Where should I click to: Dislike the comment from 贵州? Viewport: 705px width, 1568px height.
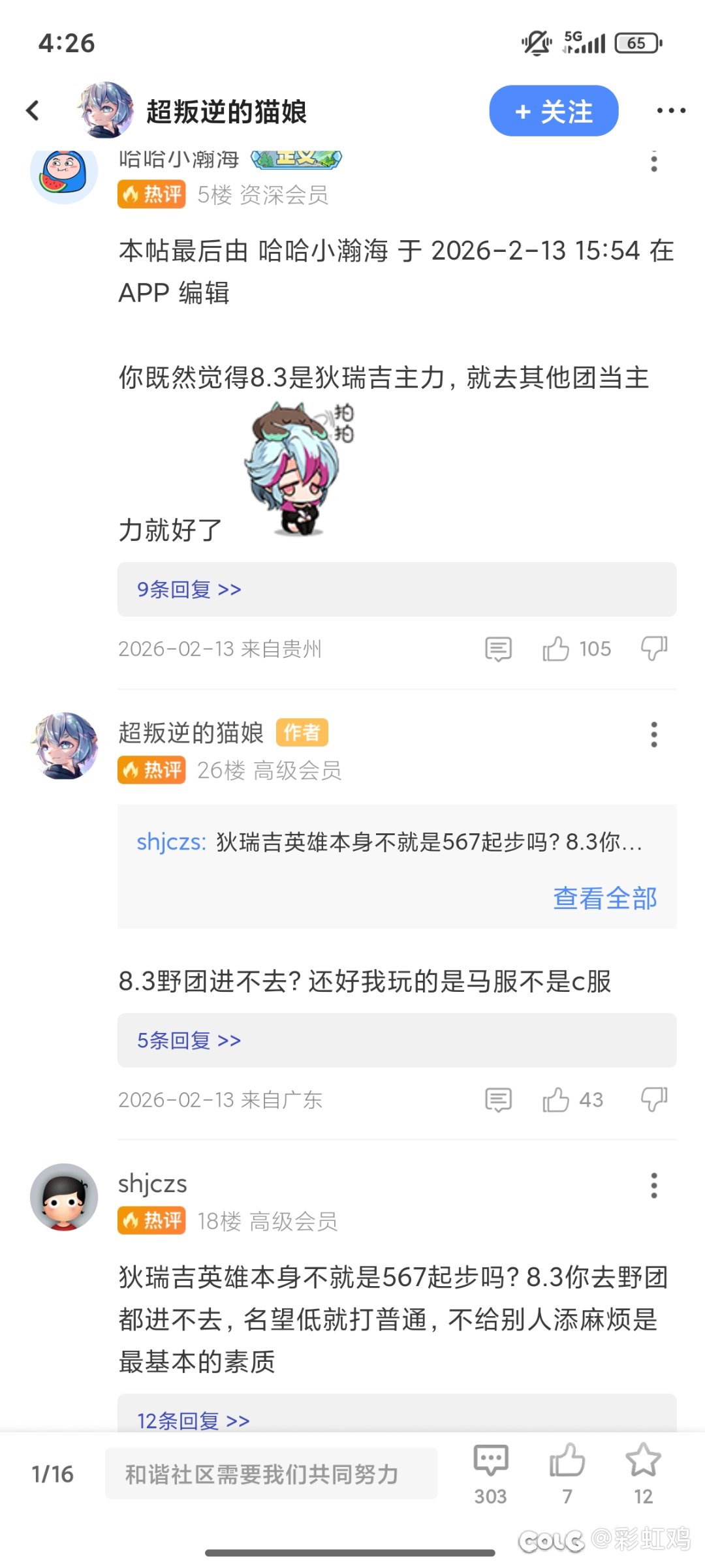pos(653,649)
